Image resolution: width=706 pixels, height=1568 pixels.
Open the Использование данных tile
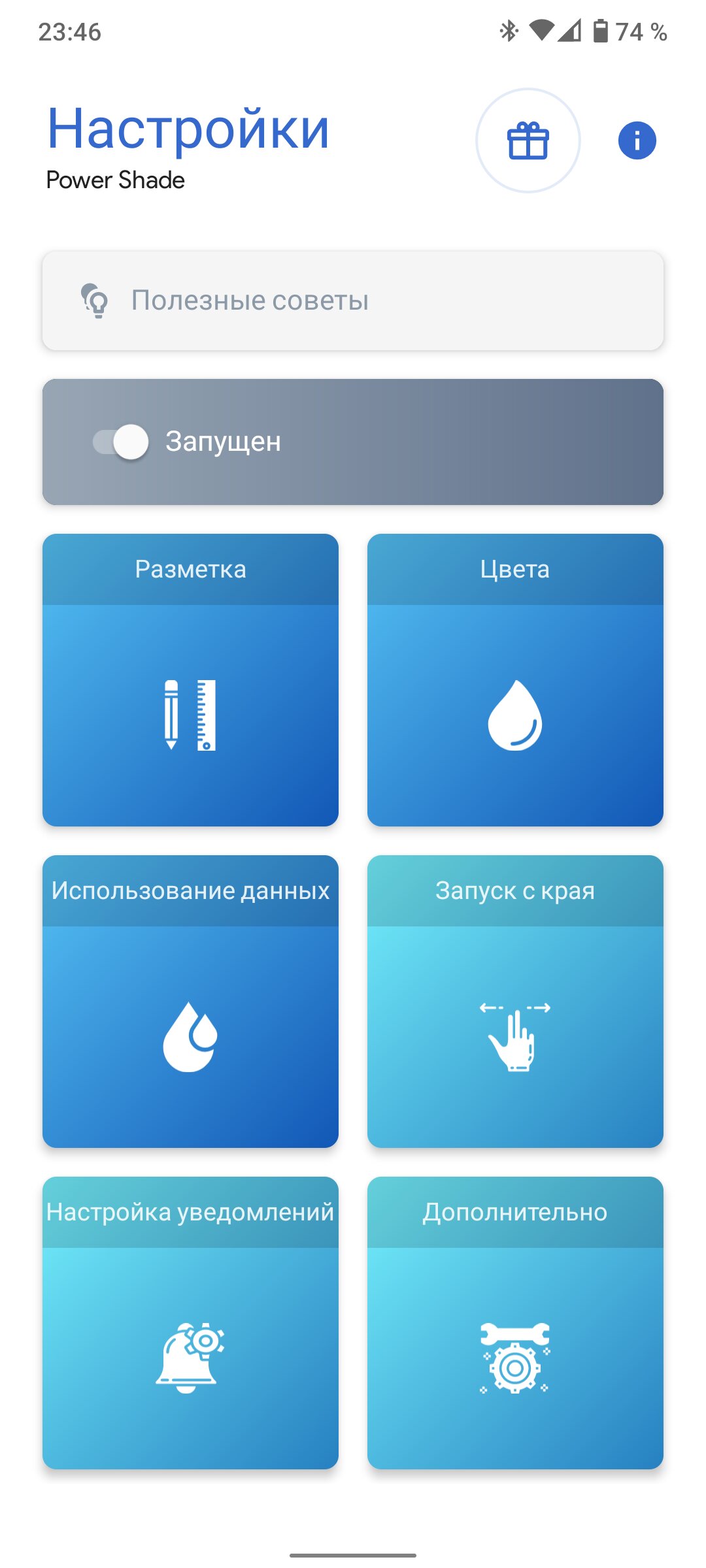pos(190,1002)
